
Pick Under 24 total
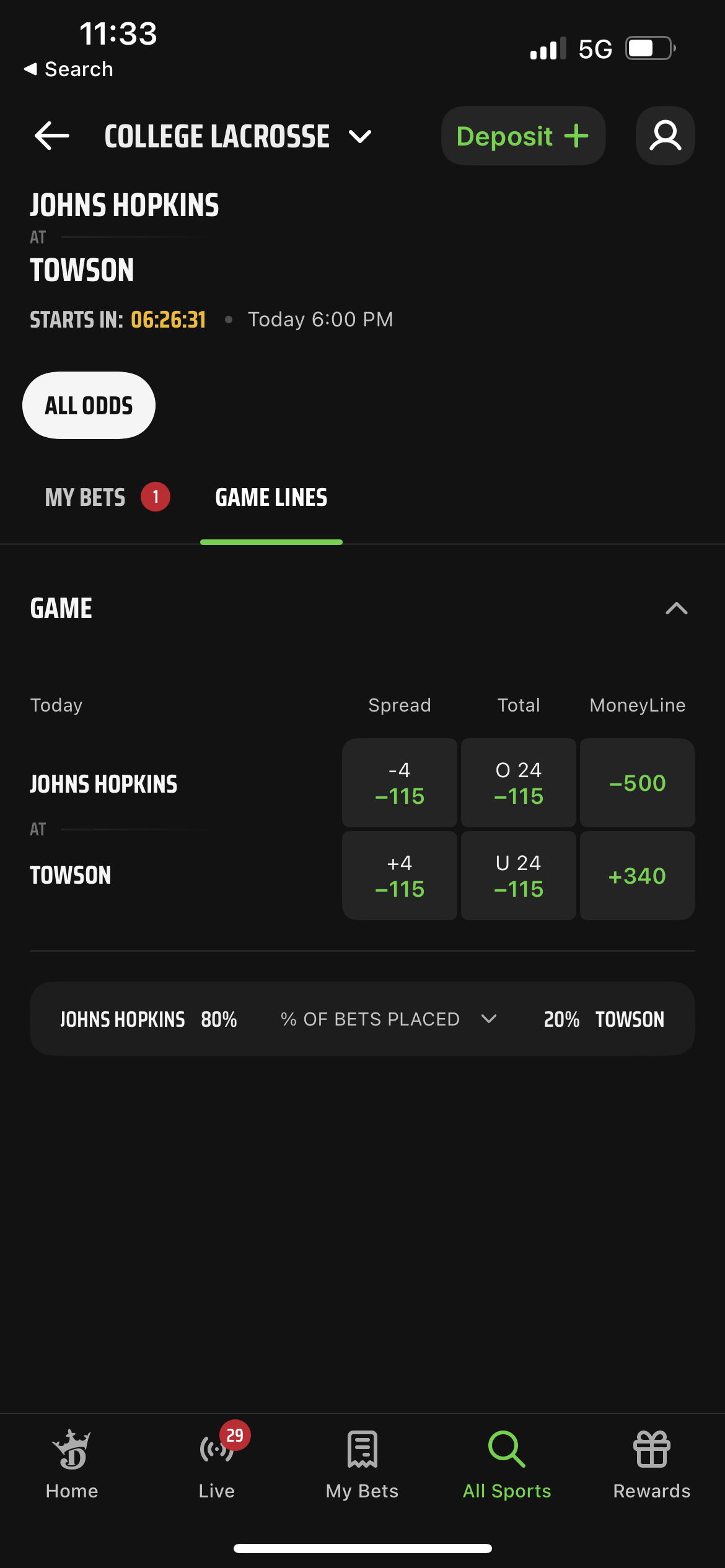tap(519, 876)
